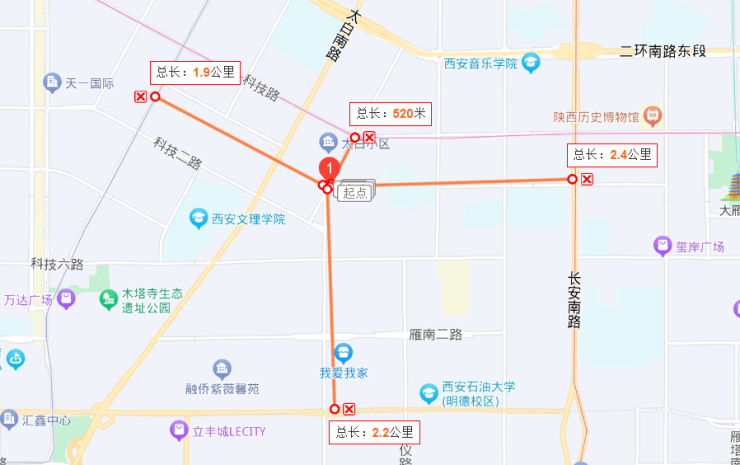The height and width of the screenshot is (465, 740).
Task: Tap the 我爱我家 marker
Action: [344, 353]
